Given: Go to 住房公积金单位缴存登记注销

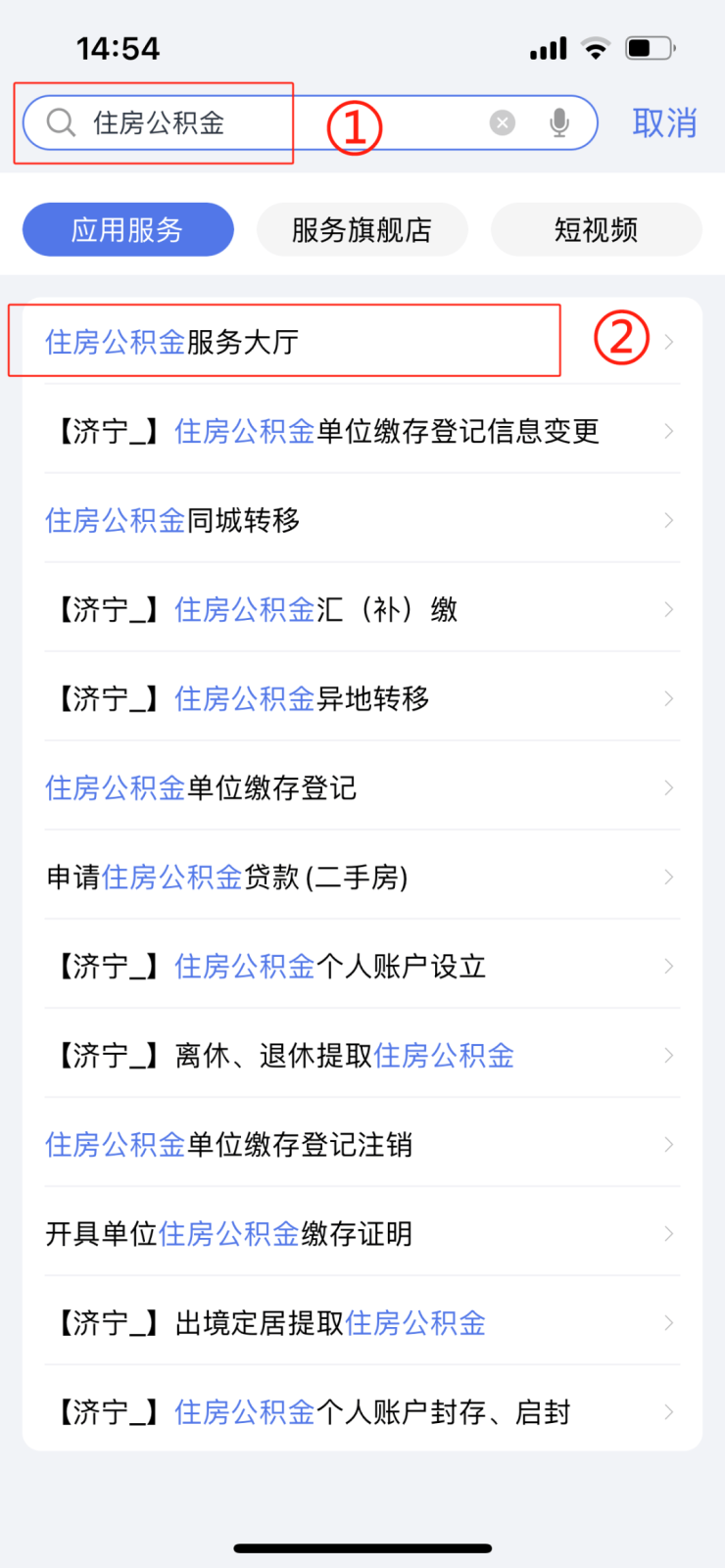Looking at the screenshot, I should 294,1145.
